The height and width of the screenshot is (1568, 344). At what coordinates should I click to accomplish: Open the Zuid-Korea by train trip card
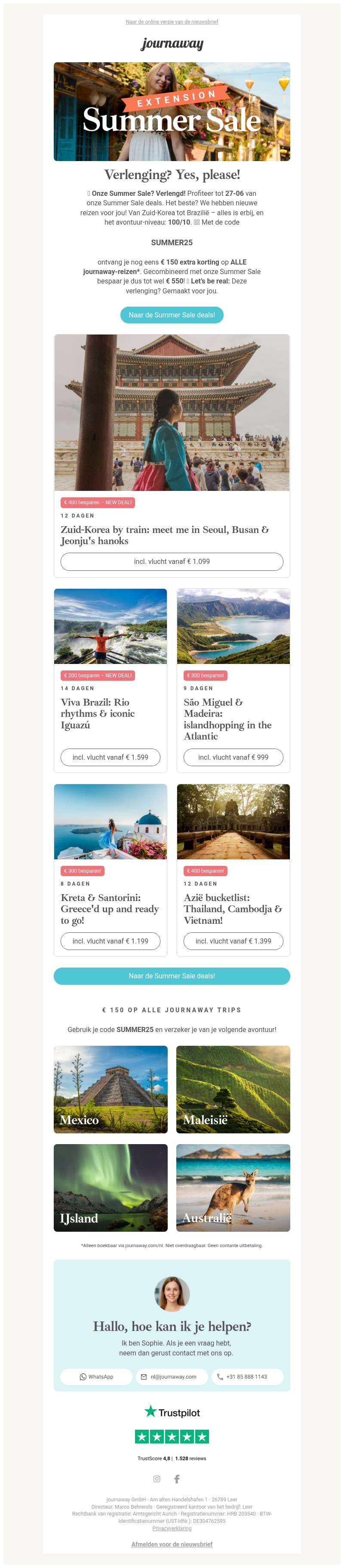point(172,426)
